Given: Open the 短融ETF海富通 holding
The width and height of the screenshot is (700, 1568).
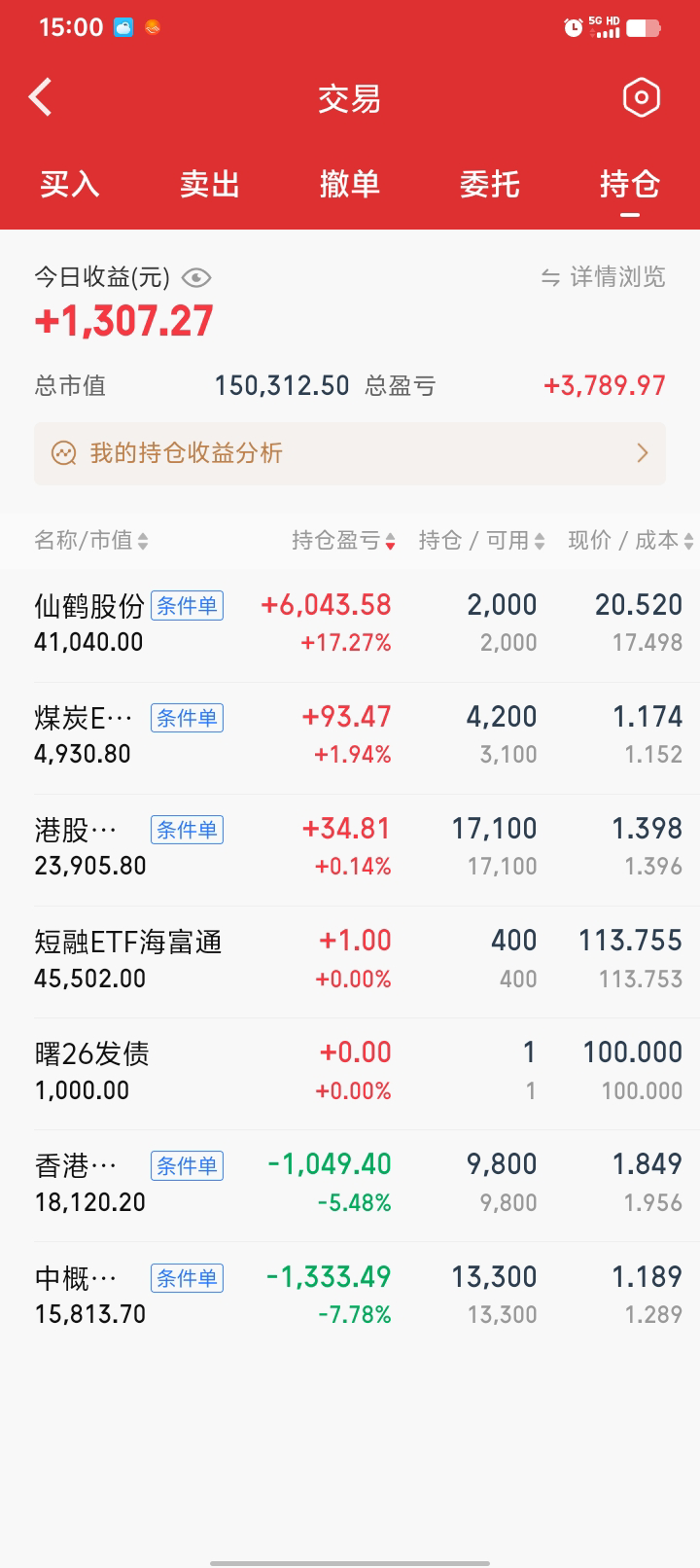Looking at the screenshot, I should click(350, 961).
